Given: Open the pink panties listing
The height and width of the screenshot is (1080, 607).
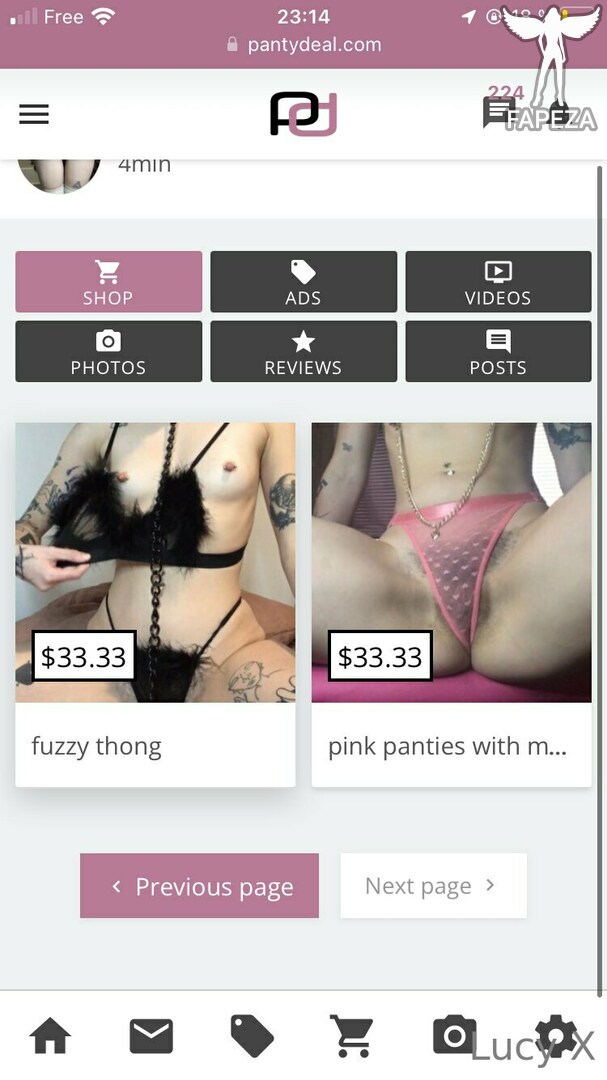Looking at the screenshot, I should [x=451, y=604].
